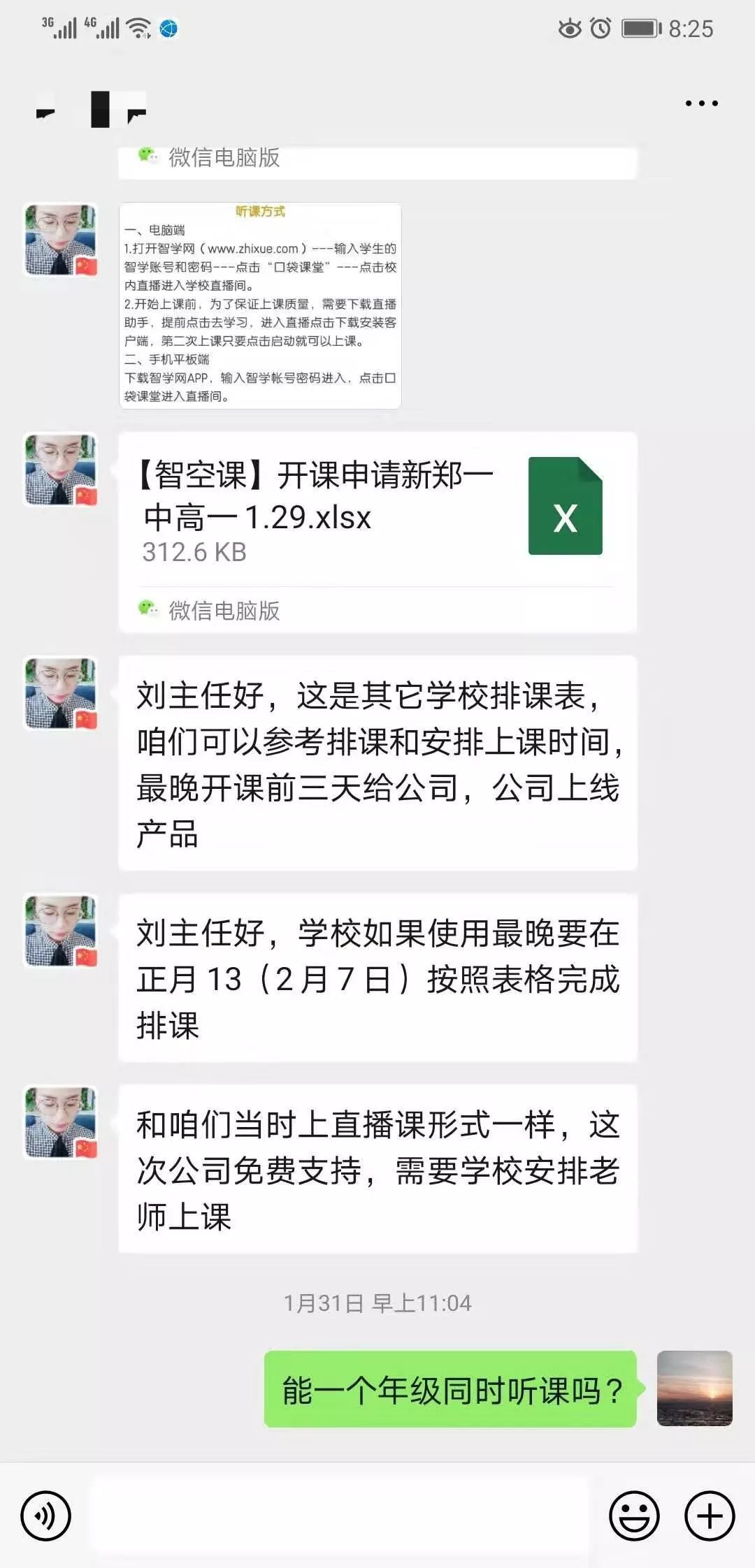View contact avatar beside the xlsx file

61,469
